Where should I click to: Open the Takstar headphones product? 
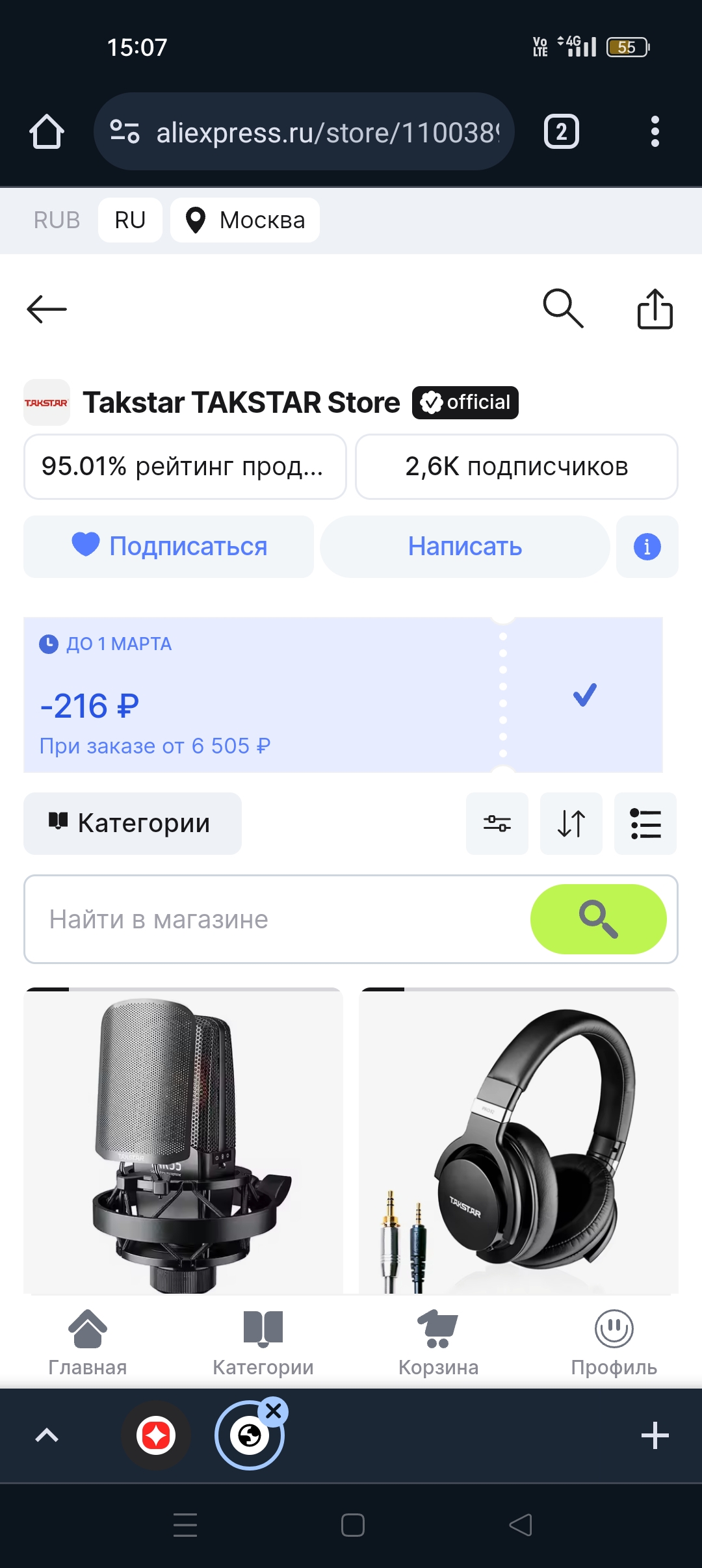tap(519, 1140)
